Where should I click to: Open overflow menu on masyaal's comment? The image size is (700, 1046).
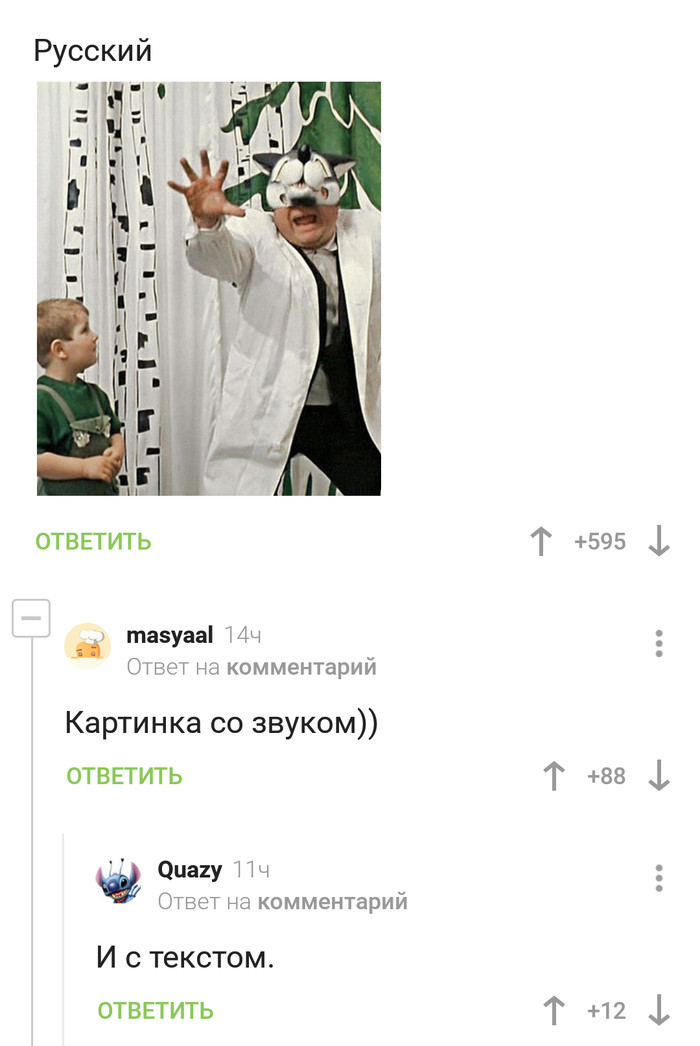(659, 643)
